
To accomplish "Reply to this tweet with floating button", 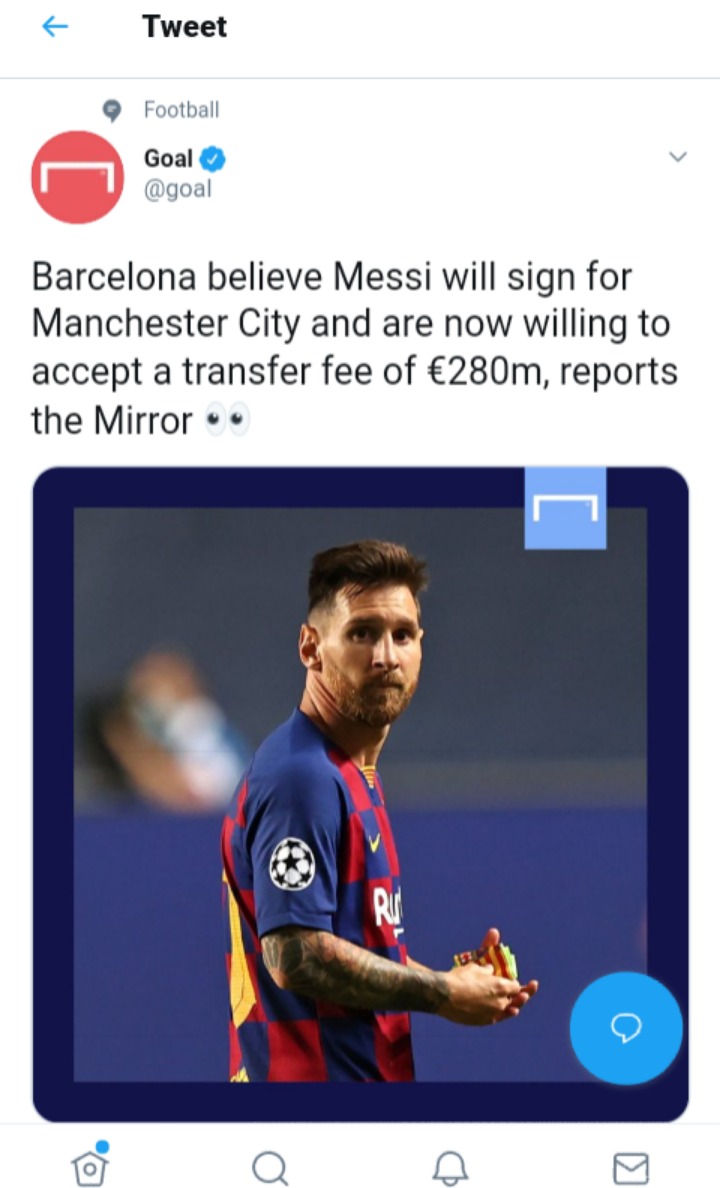I will coord(626,1027).
